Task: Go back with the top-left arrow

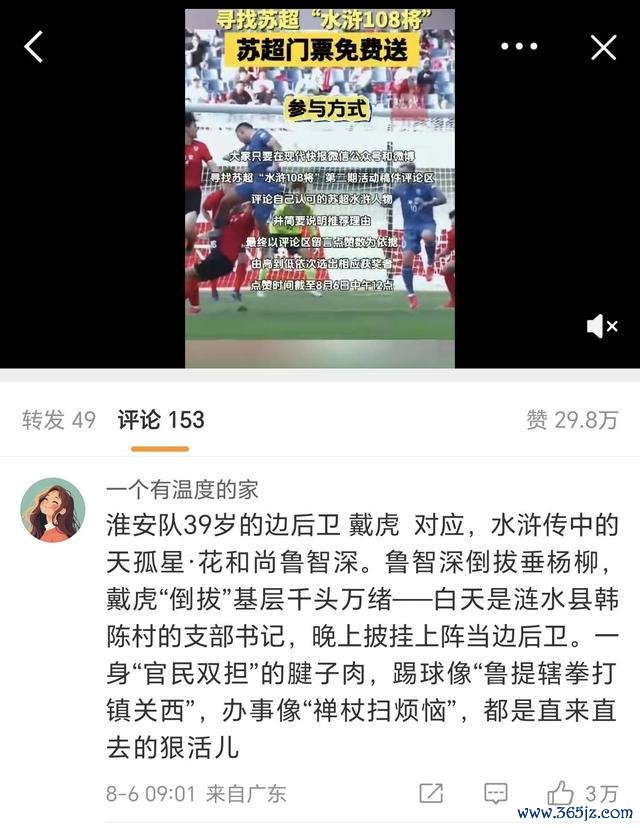Action: pos(35,46)
